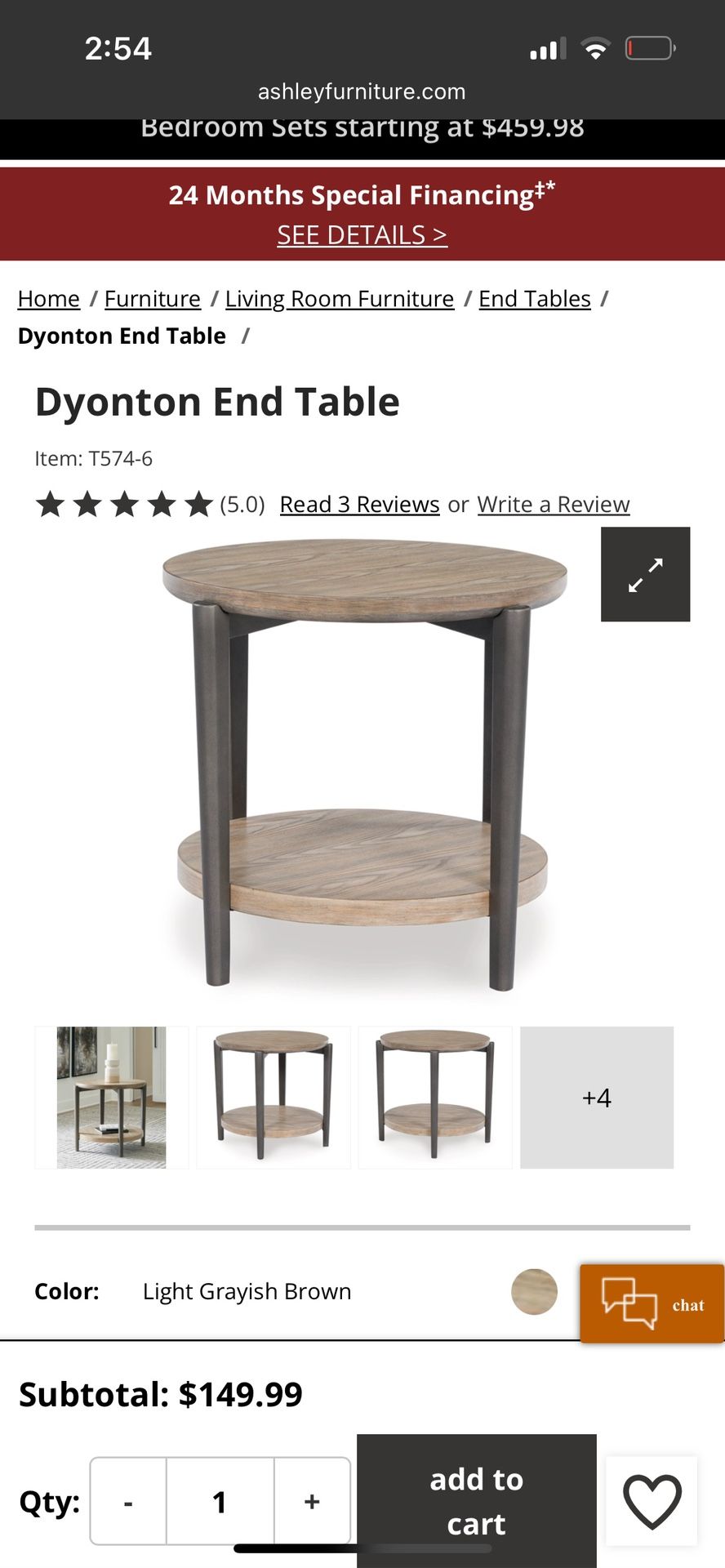View the room scene thumbnail photo
The height and width of the screenshot is (1568, 725).
coord(111,1097)
